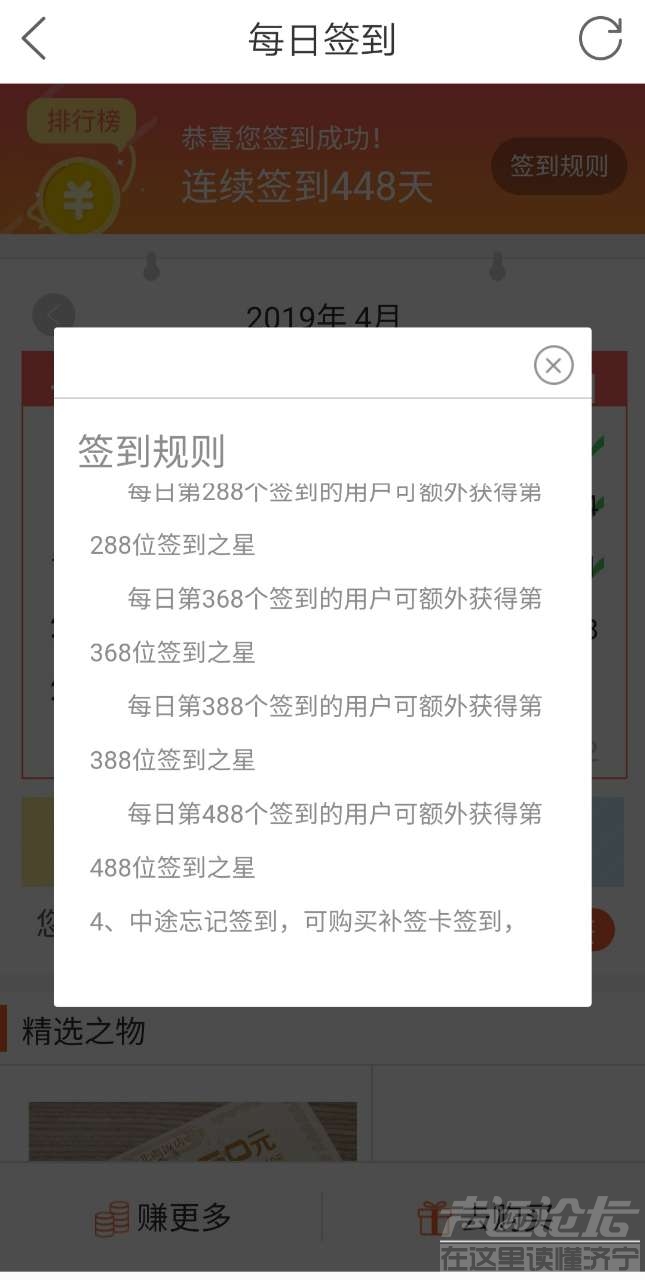Open the 签到规则 button
The image size is (645, 1280).
coord(558,166)
